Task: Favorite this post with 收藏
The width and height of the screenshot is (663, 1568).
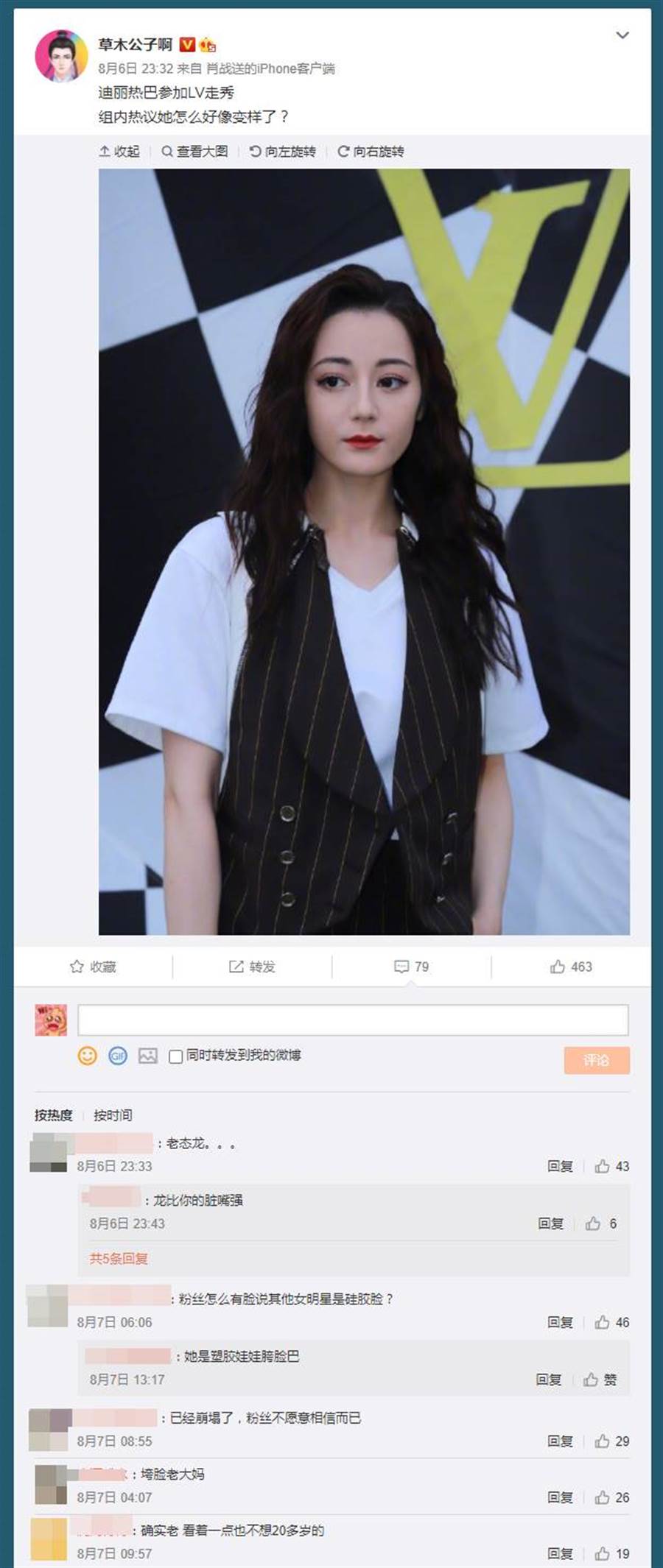Action: [93, 967]
